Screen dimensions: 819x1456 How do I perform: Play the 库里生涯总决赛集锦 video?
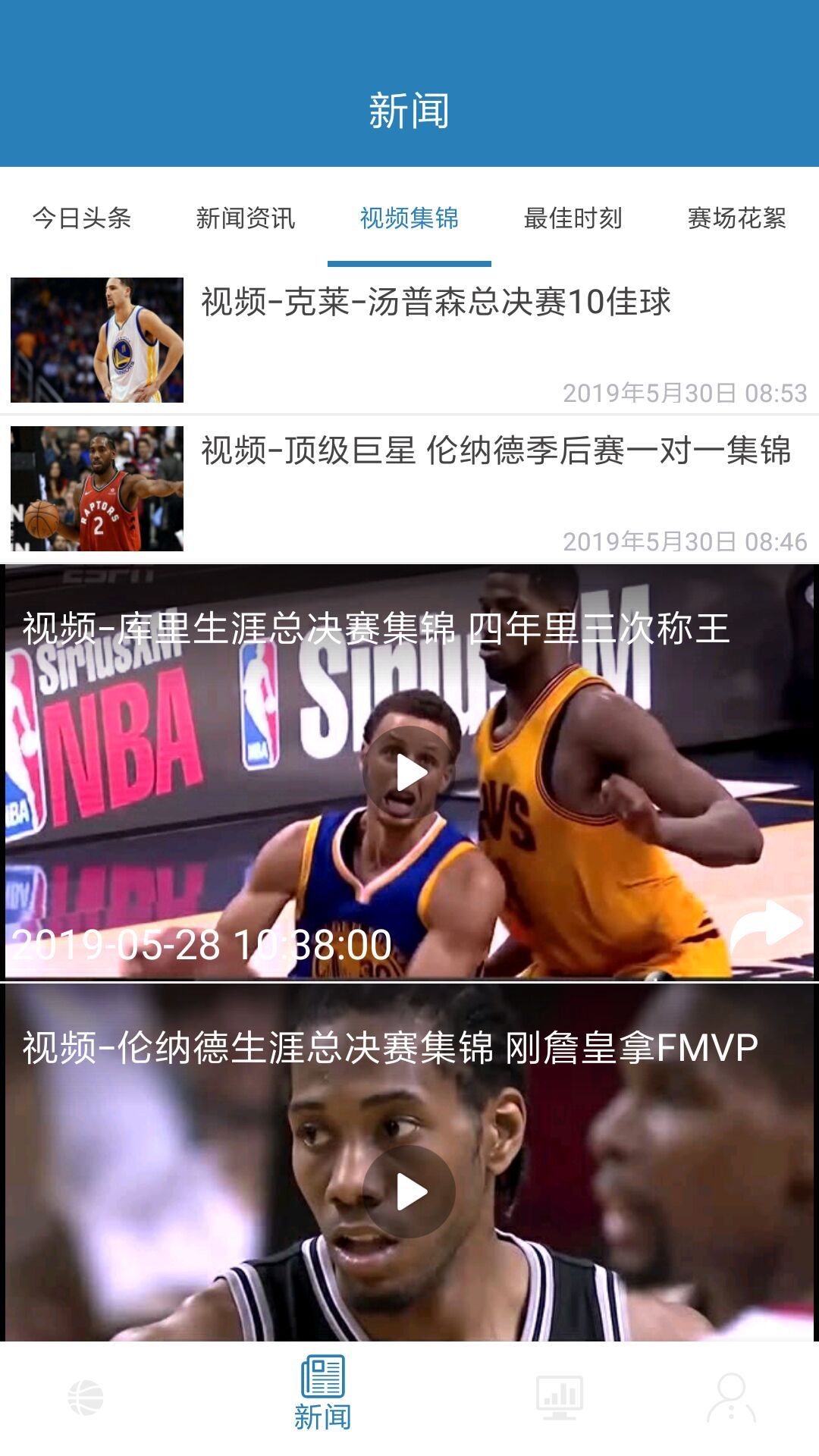(x=409, y=773)
